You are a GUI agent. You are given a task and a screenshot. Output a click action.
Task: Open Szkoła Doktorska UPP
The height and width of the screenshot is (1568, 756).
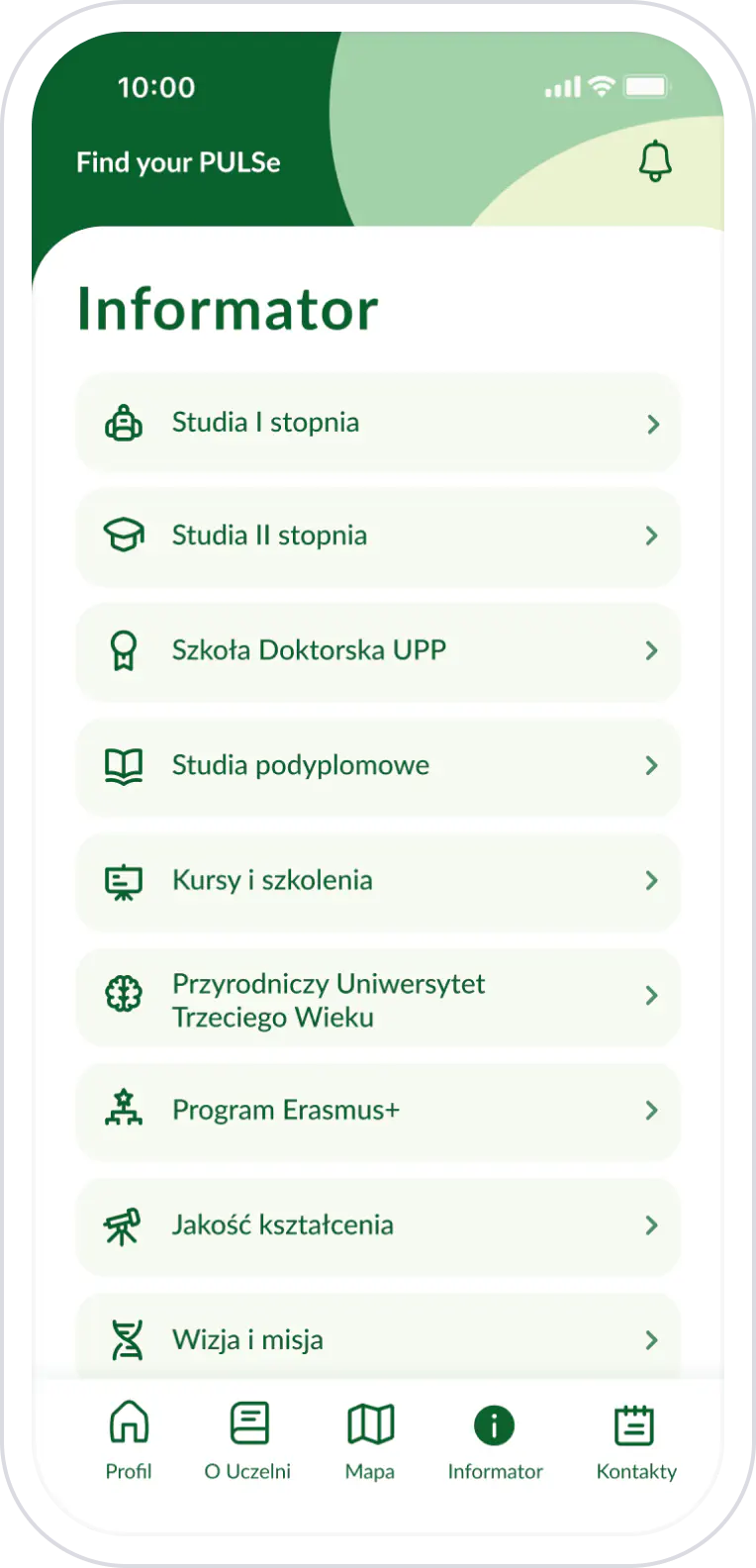tap(378, 651)
